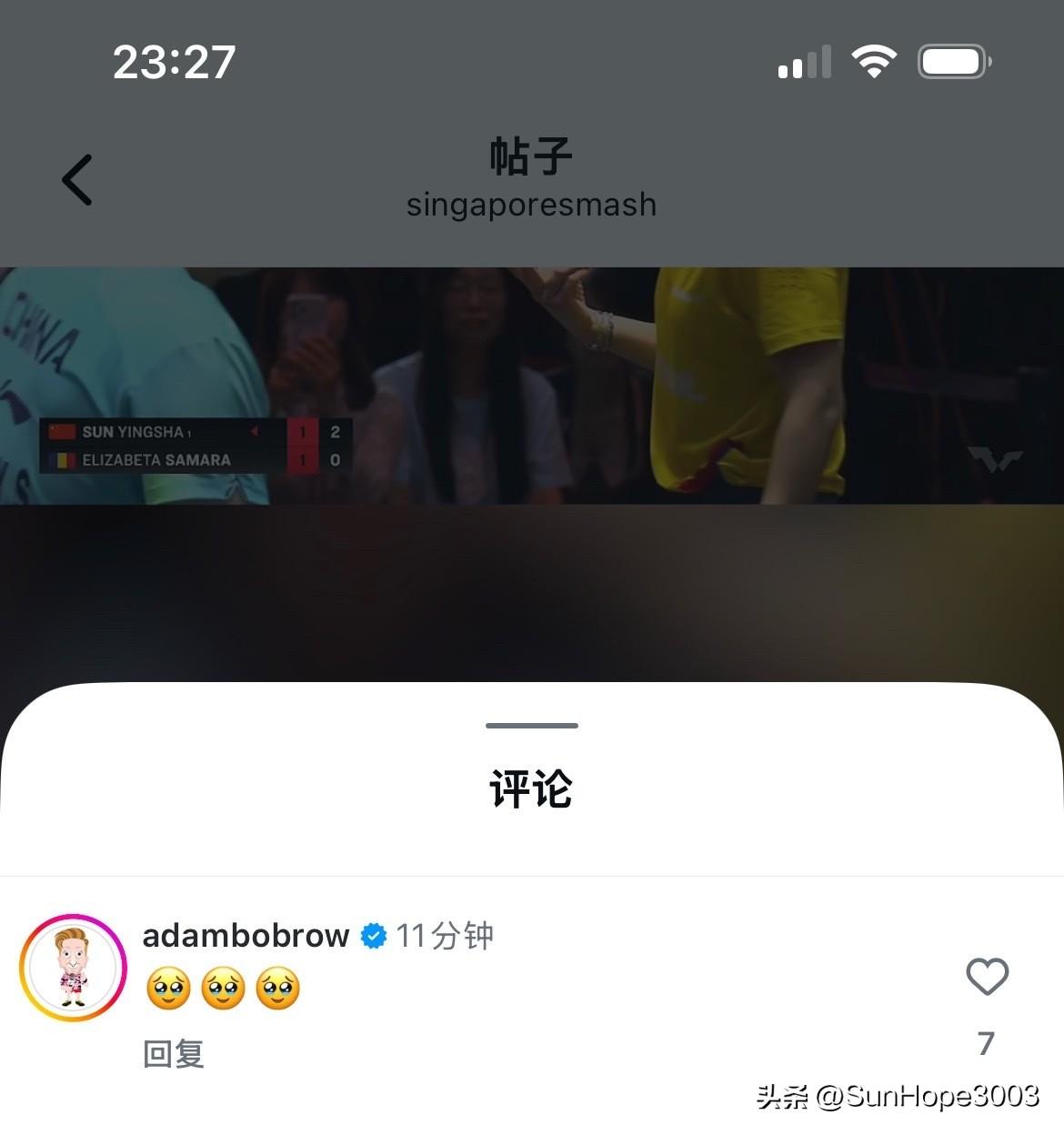Open adambobrow's profile from the username
1064x1135 pixels.
click(x=246, y=935)
